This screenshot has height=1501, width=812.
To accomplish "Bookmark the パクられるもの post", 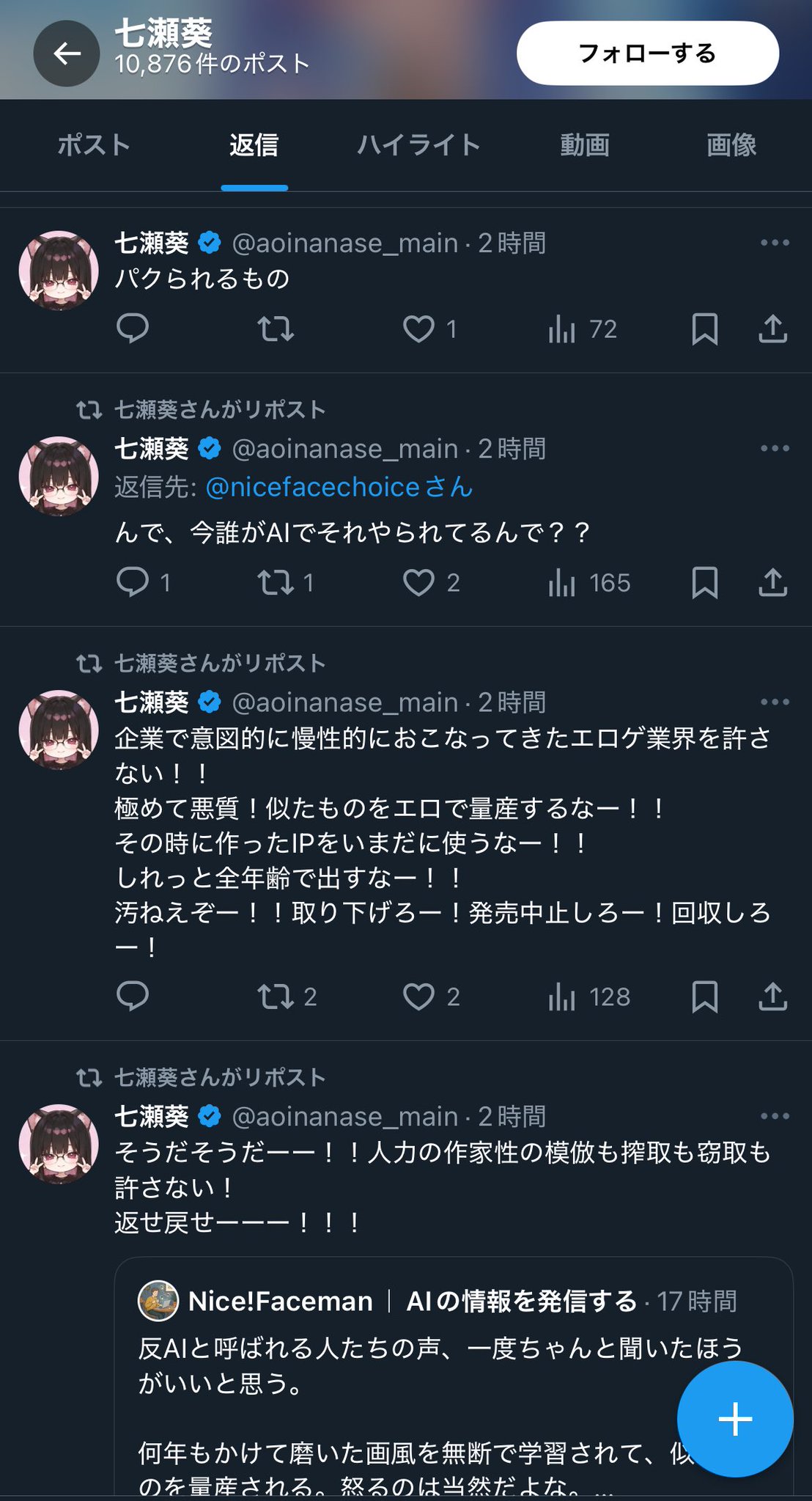I will pyautogui.click(x=704, y=329).
